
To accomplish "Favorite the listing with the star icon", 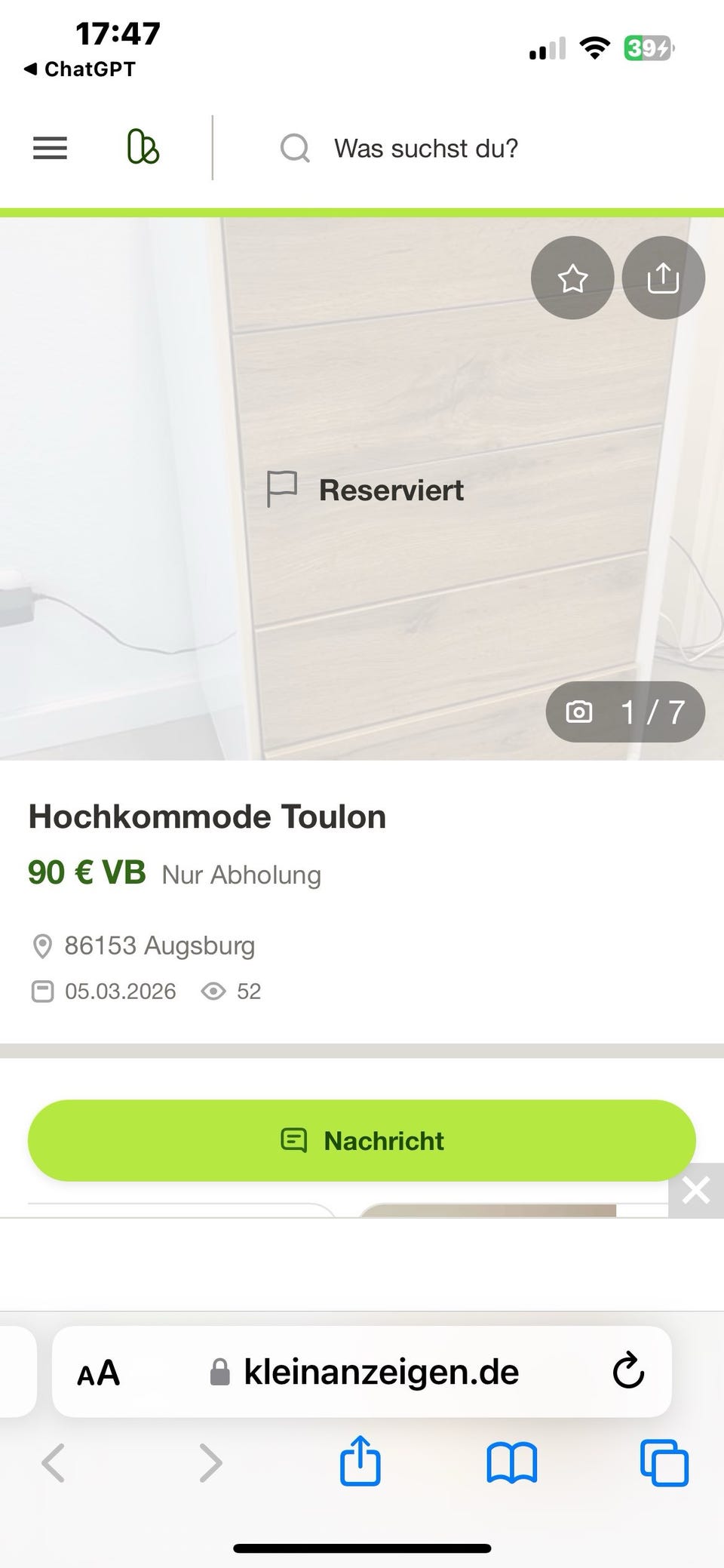I will pyautogui.click(x=572, y=278).
